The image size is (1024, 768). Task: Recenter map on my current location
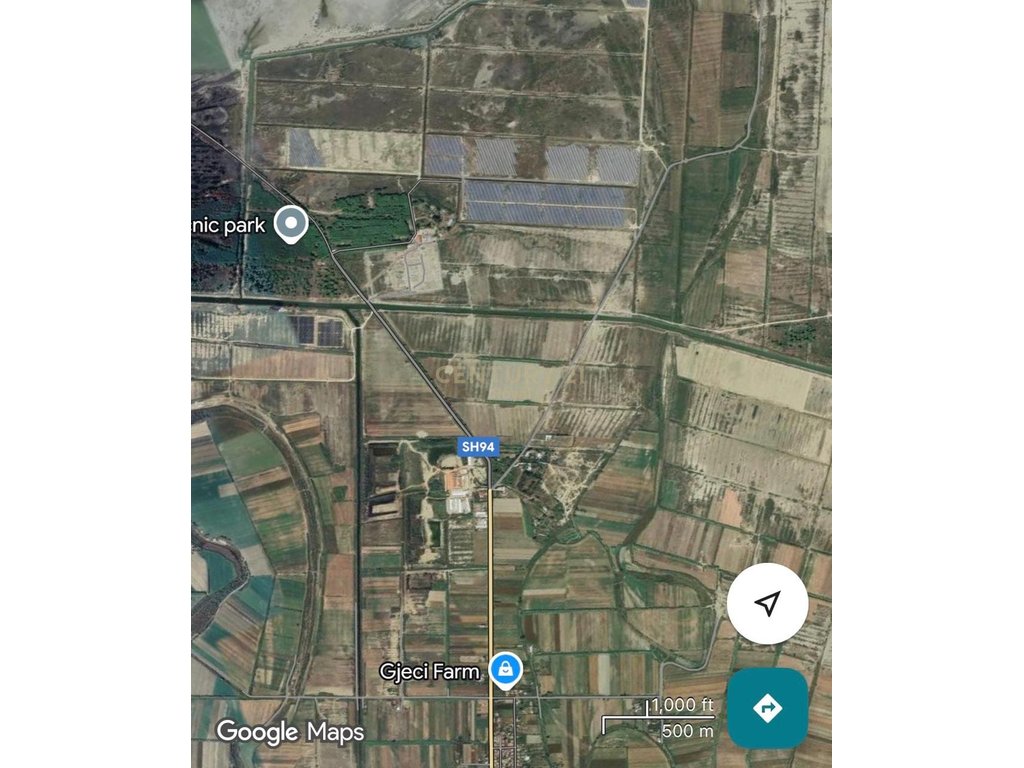[x=767, y=603]
